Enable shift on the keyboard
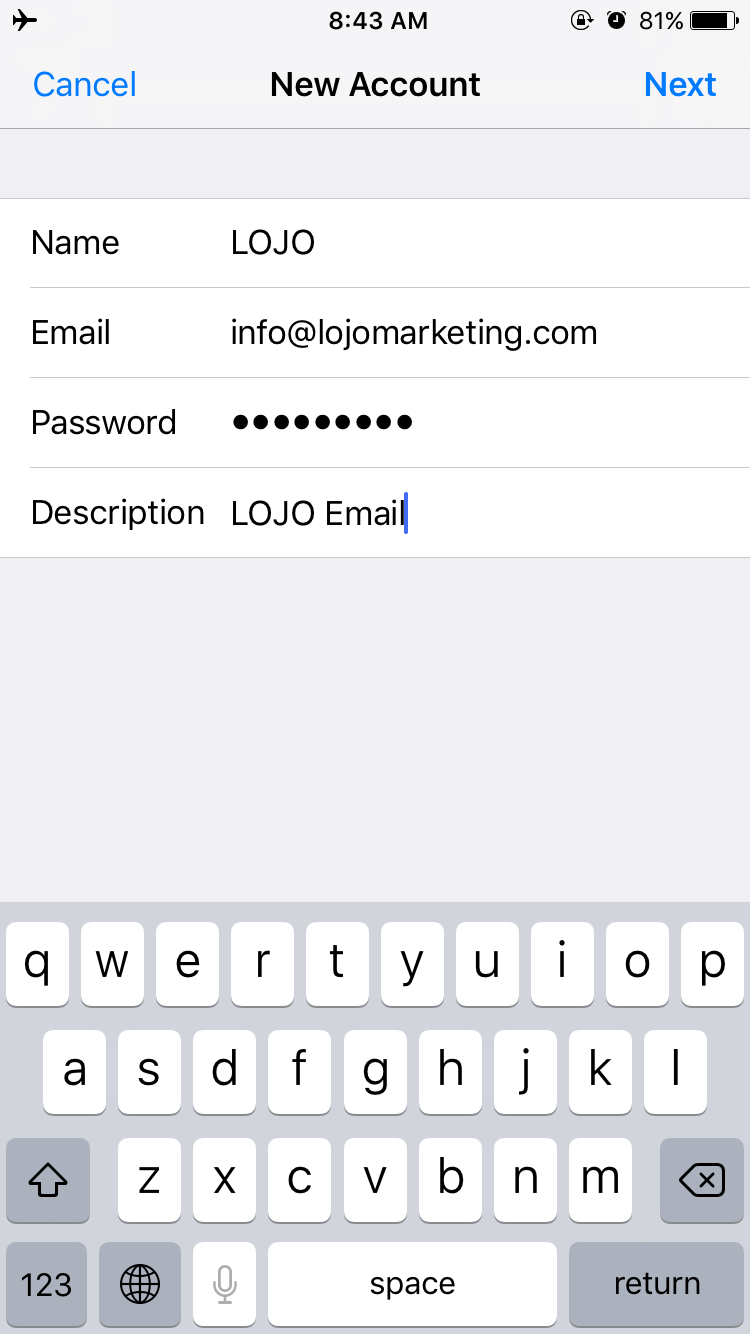750x1334 pixels. 47,1181
